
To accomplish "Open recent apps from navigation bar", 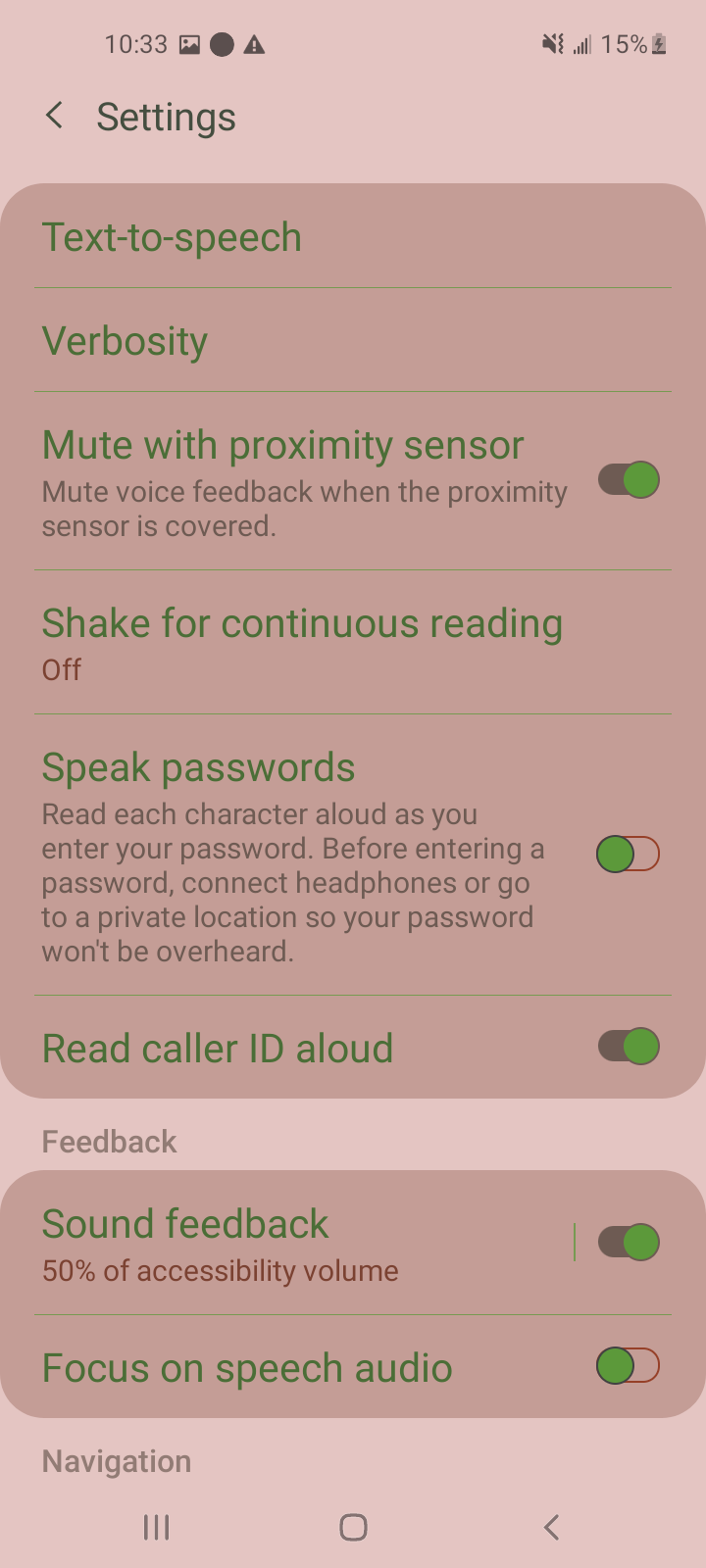I will pyautogui.click(x=157, y=1527).
